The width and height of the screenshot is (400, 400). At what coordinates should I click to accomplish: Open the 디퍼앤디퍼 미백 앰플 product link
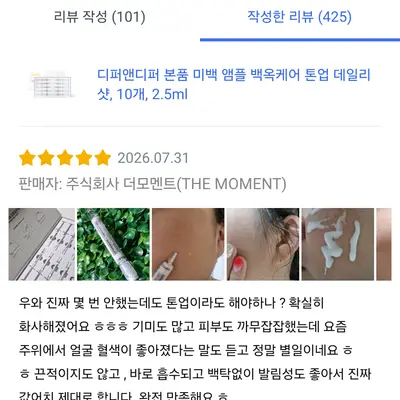[233, 84]
